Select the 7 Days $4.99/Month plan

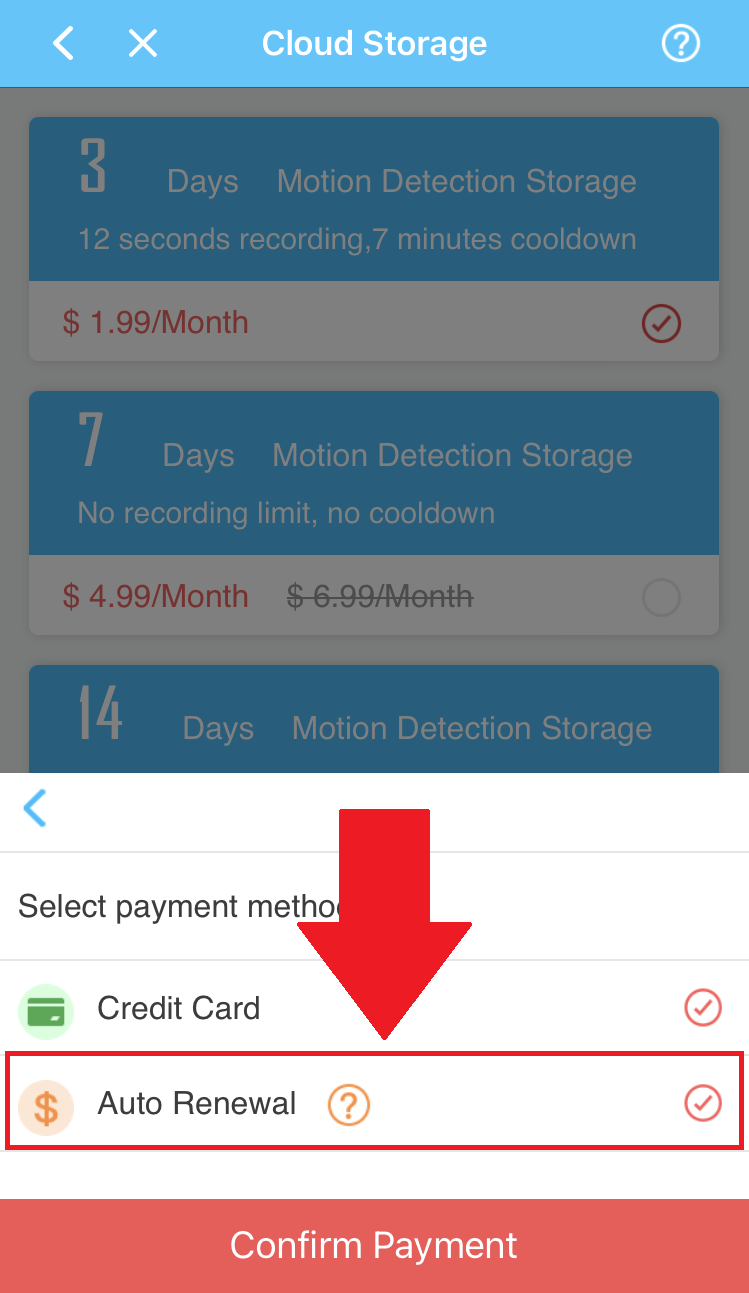coord(374,513)
